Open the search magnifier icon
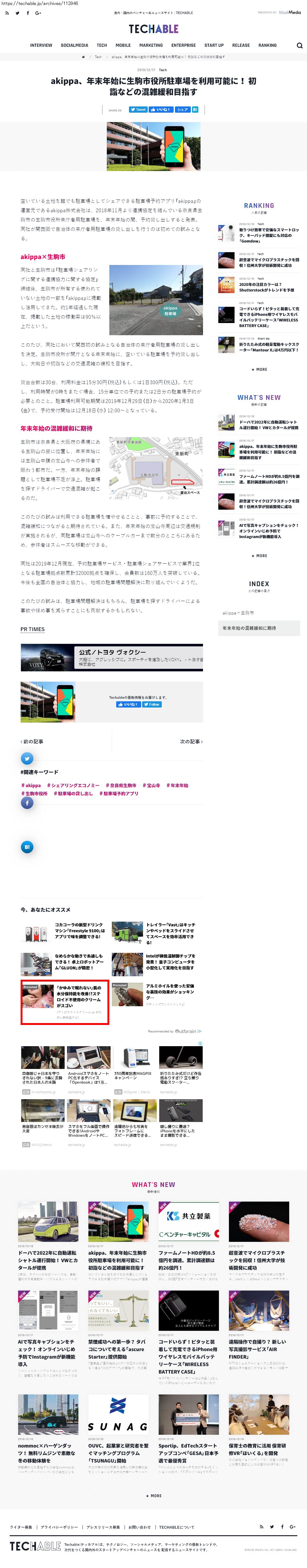 click(299, 45)
